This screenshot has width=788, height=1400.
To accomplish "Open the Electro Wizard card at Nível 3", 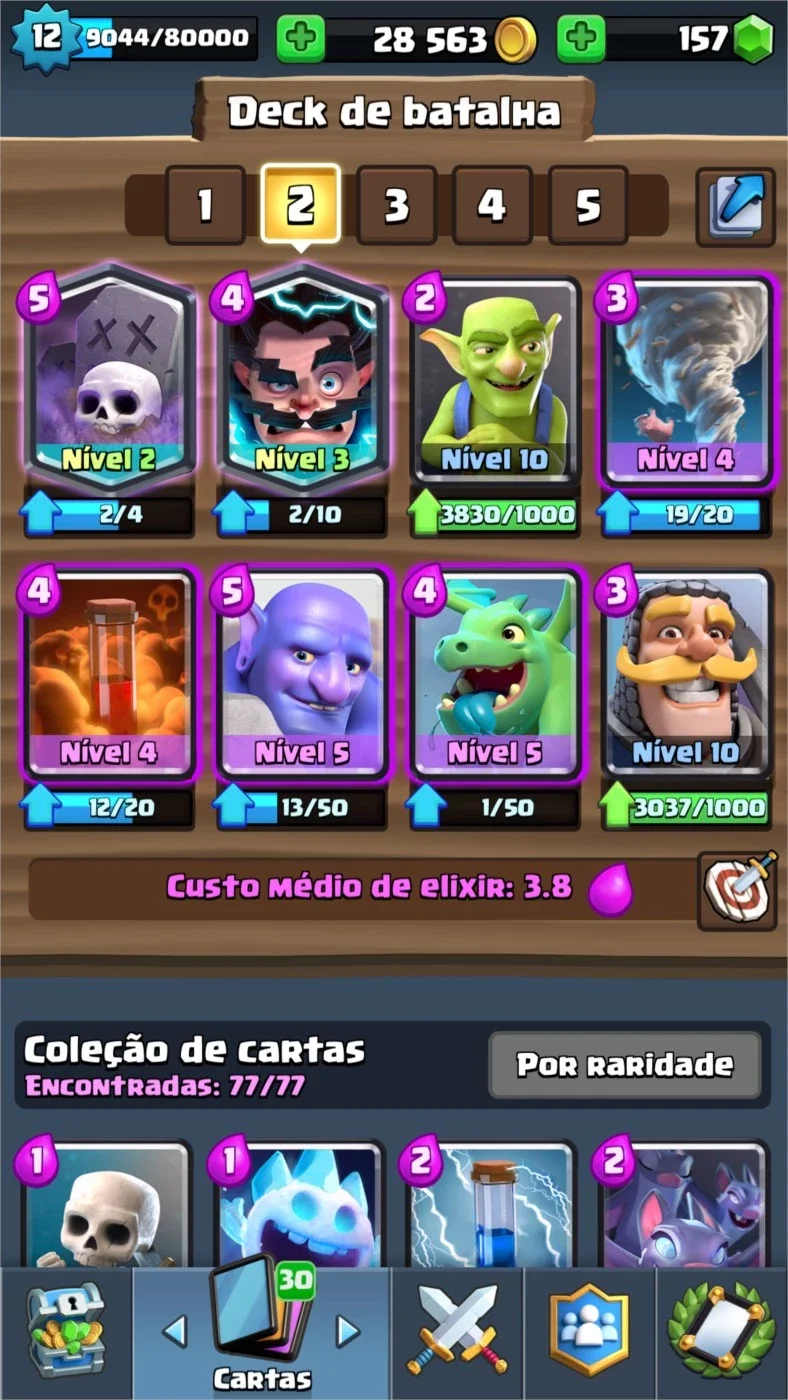I will click(301, 380).
